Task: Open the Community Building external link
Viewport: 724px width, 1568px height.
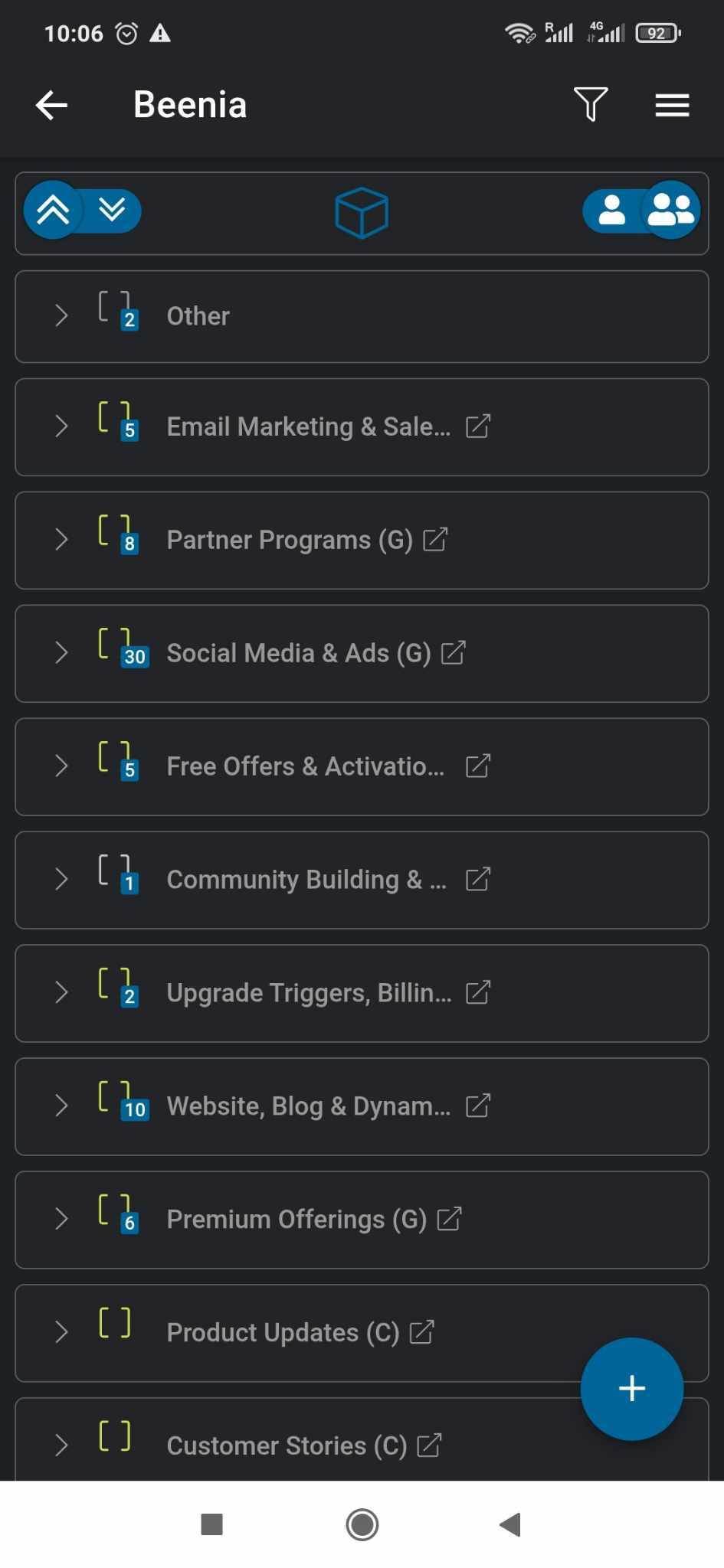Action: 477,880
